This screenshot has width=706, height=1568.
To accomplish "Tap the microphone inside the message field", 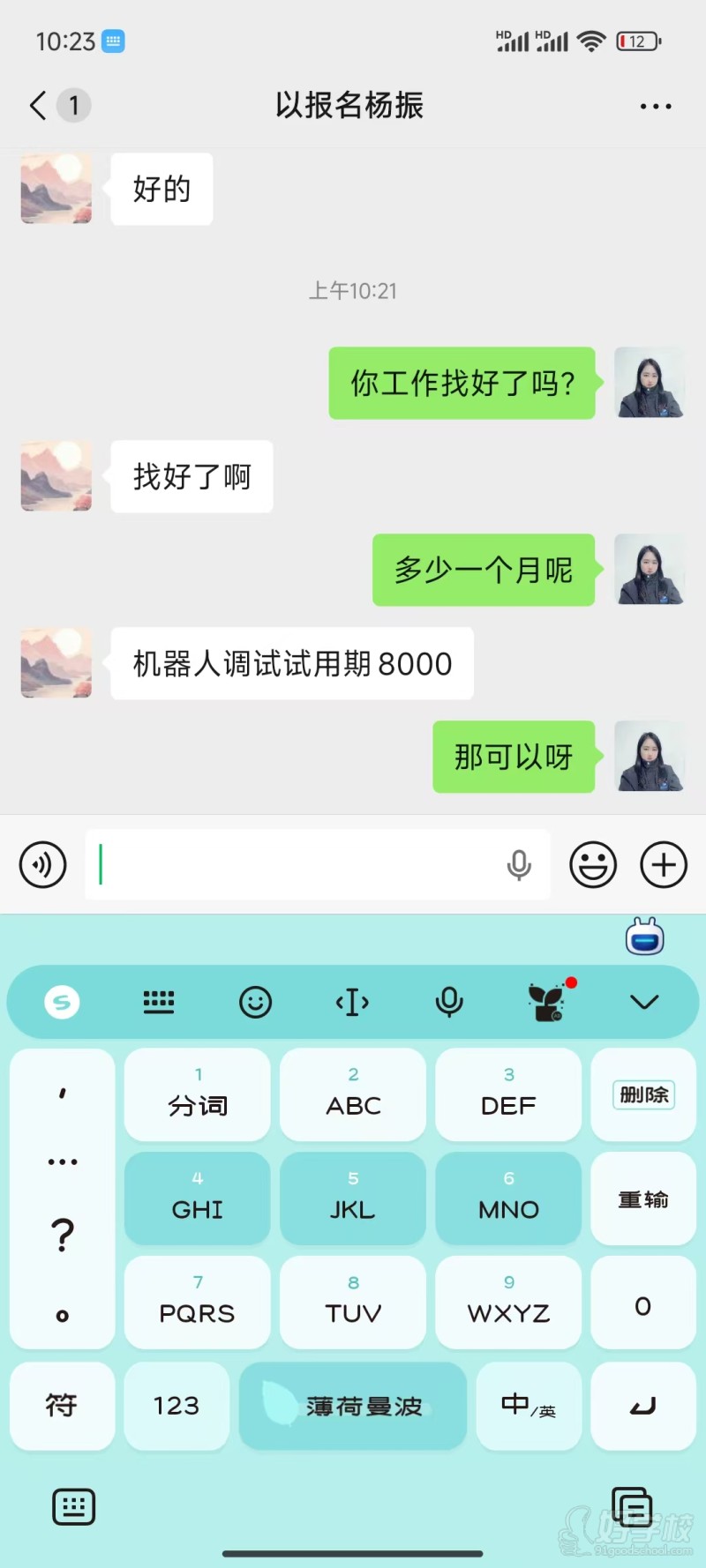I will tap(520, 864).
